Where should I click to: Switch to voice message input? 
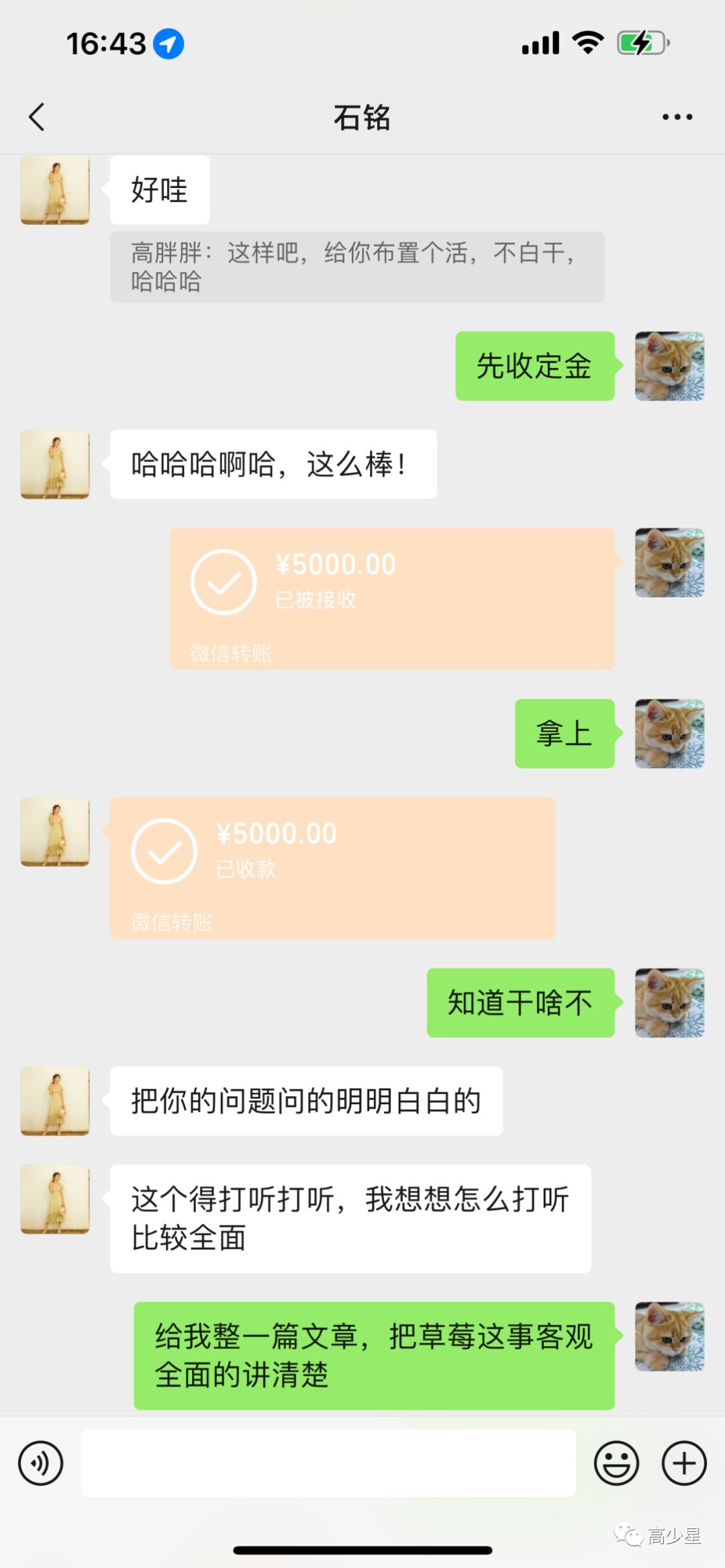point(41,1463)
